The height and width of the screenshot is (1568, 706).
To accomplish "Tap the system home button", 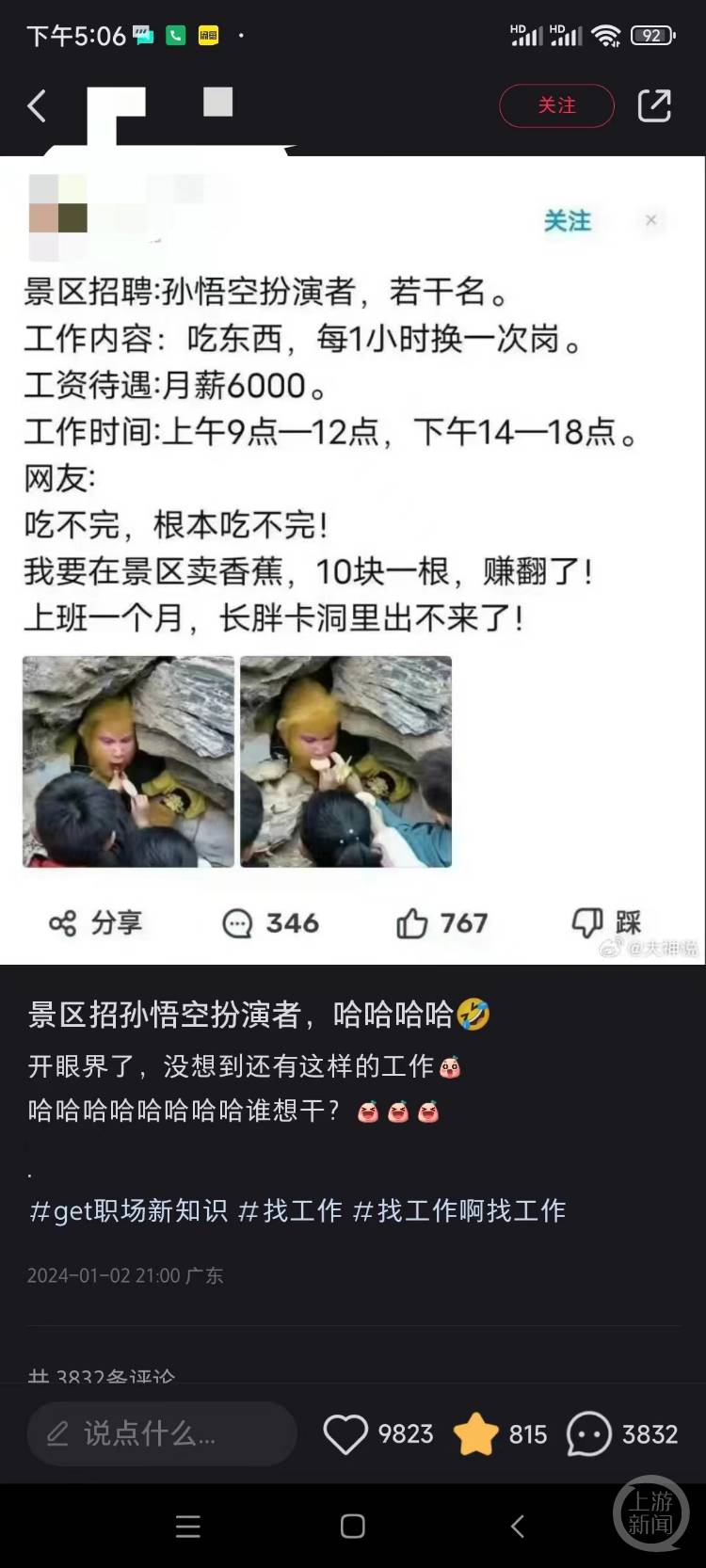I will (x=353, y=1527).
